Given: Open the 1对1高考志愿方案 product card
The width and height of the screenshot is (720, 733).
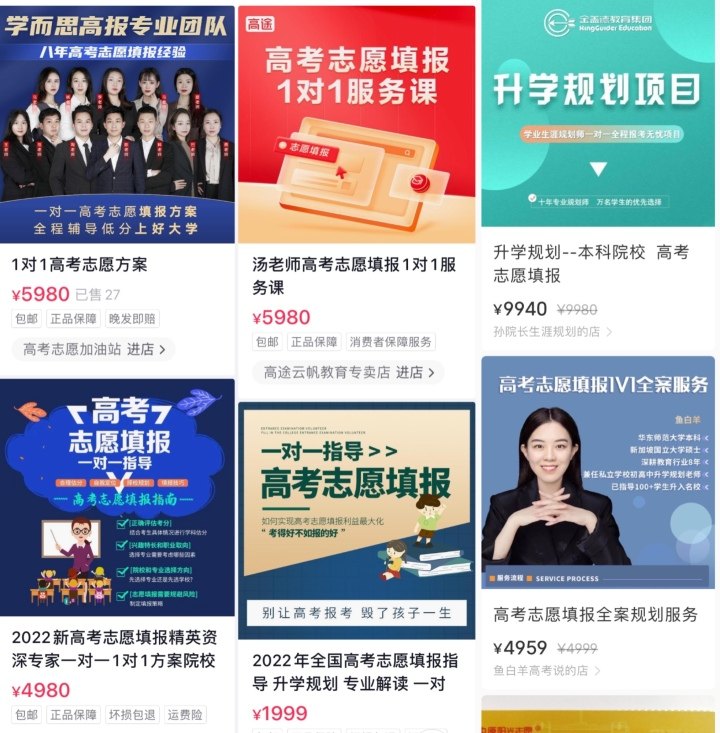Looking at the screenshot, I should click(117, 125).
